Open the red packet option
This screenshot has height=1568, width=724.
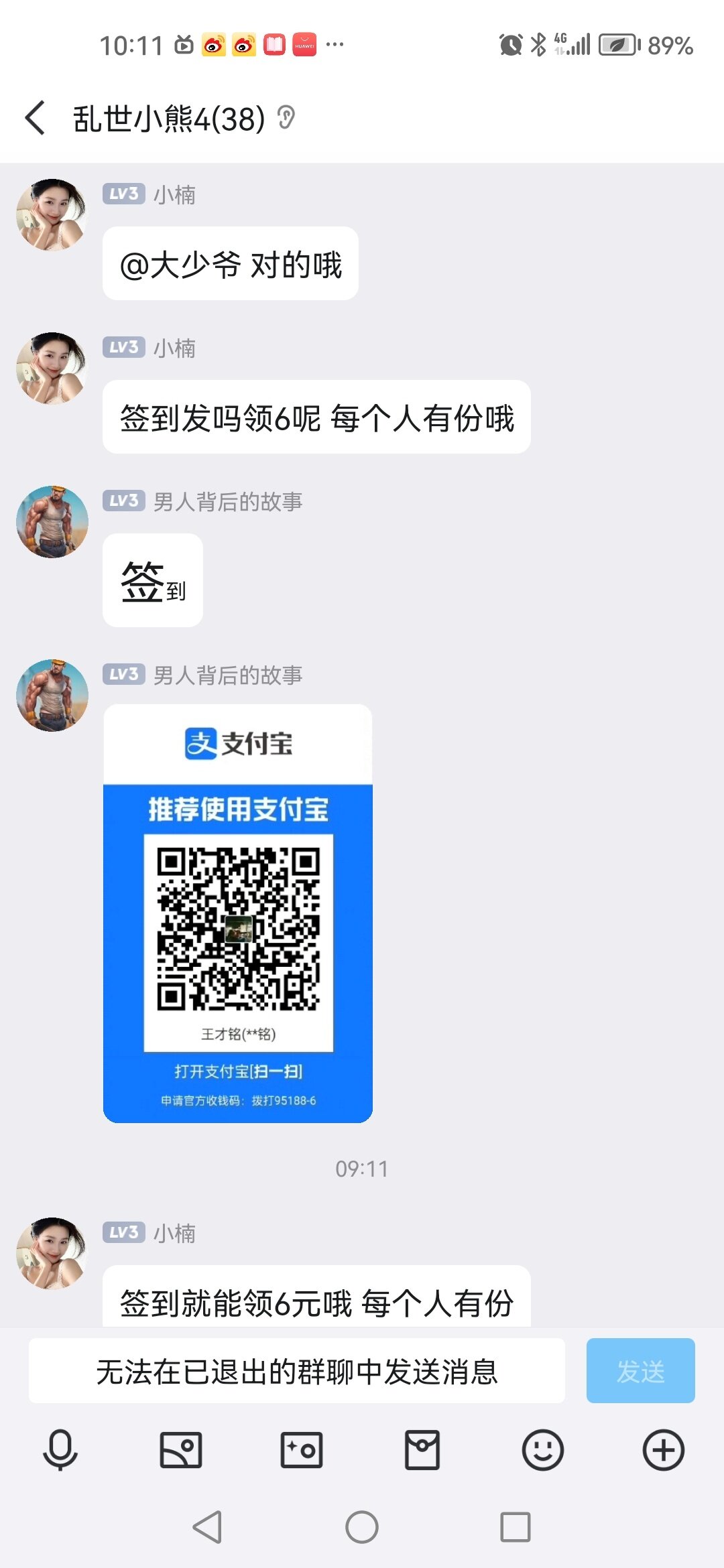[422, 1450]
